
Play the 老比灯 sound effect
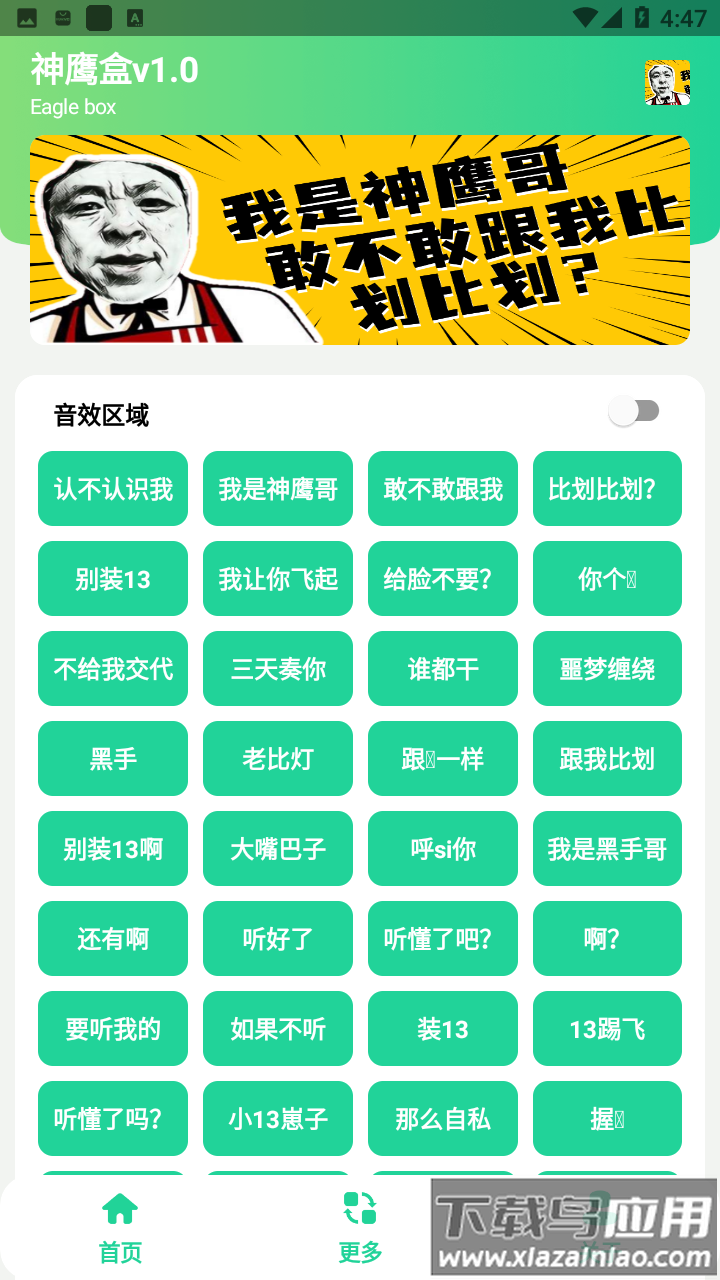[278, 759]
